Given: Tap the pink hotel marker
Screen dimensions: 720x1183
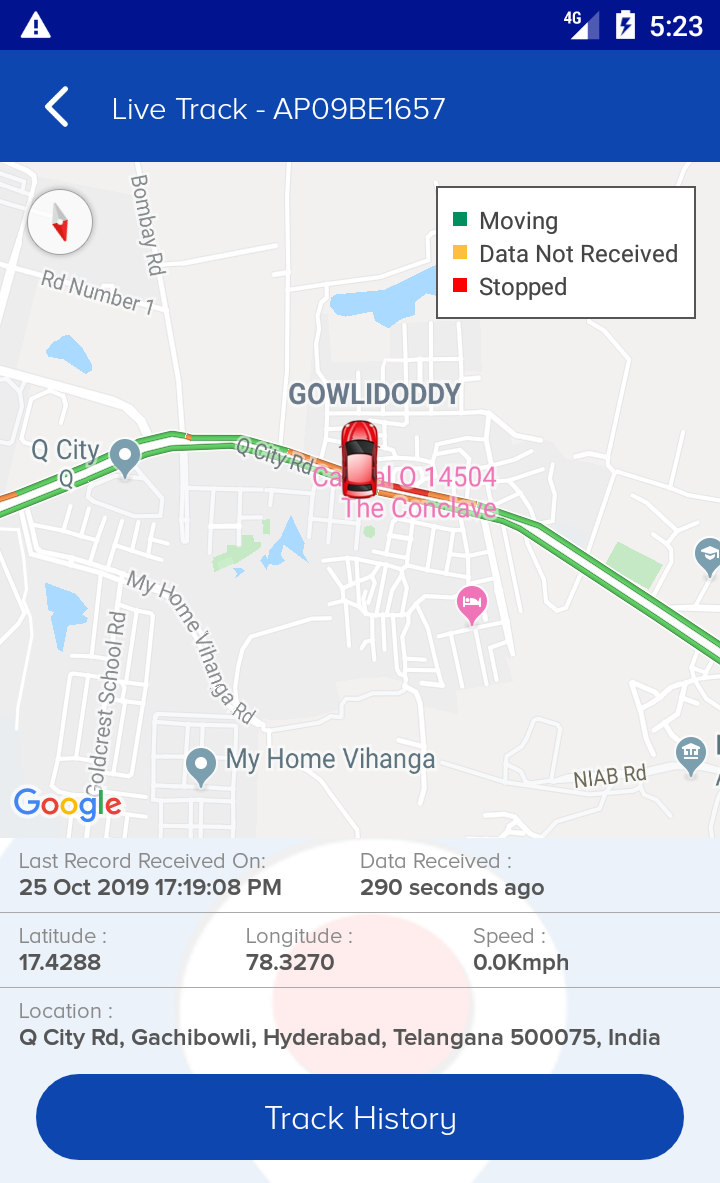Looking at the screenshot, I should (472, 603).
